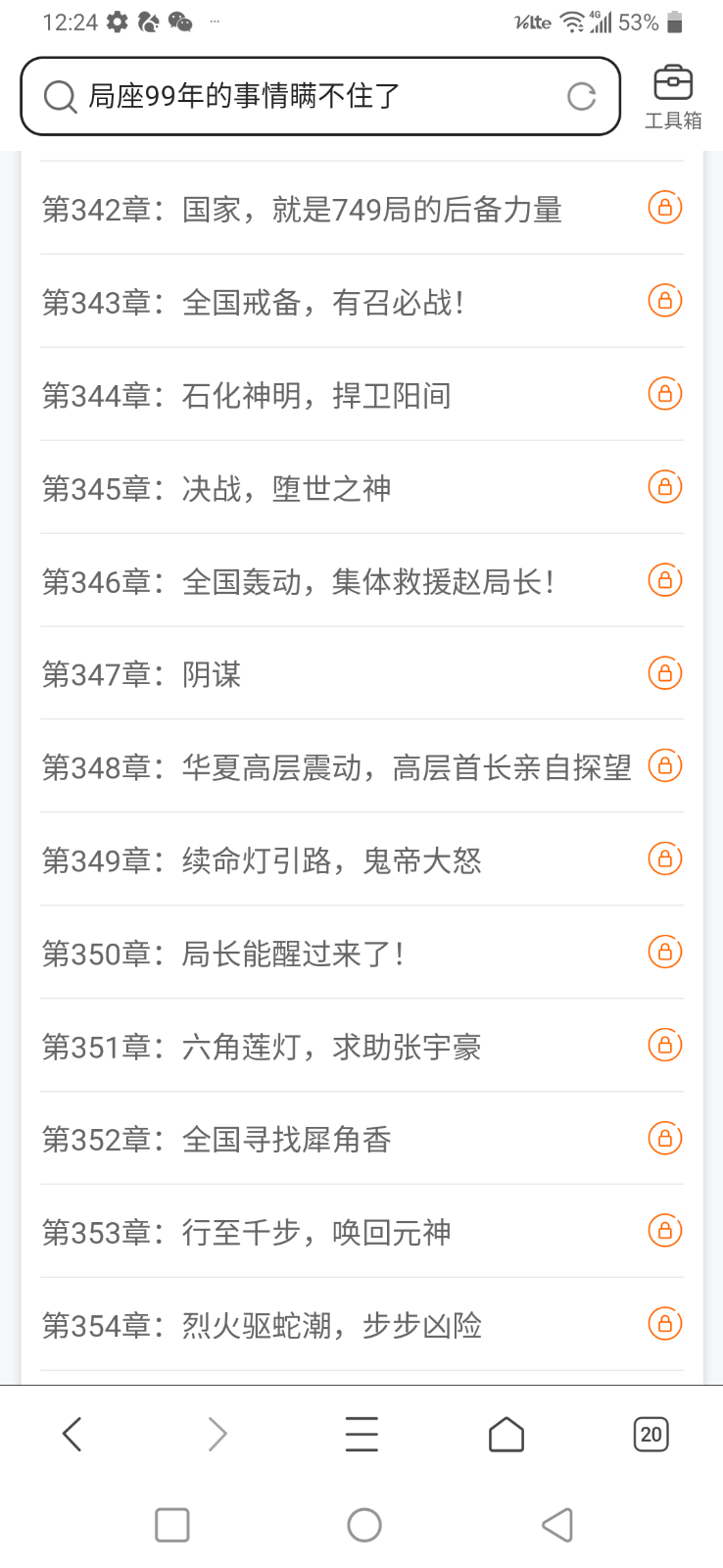
Task: Go back to the previous browser page
Action: coord(72,1435)
